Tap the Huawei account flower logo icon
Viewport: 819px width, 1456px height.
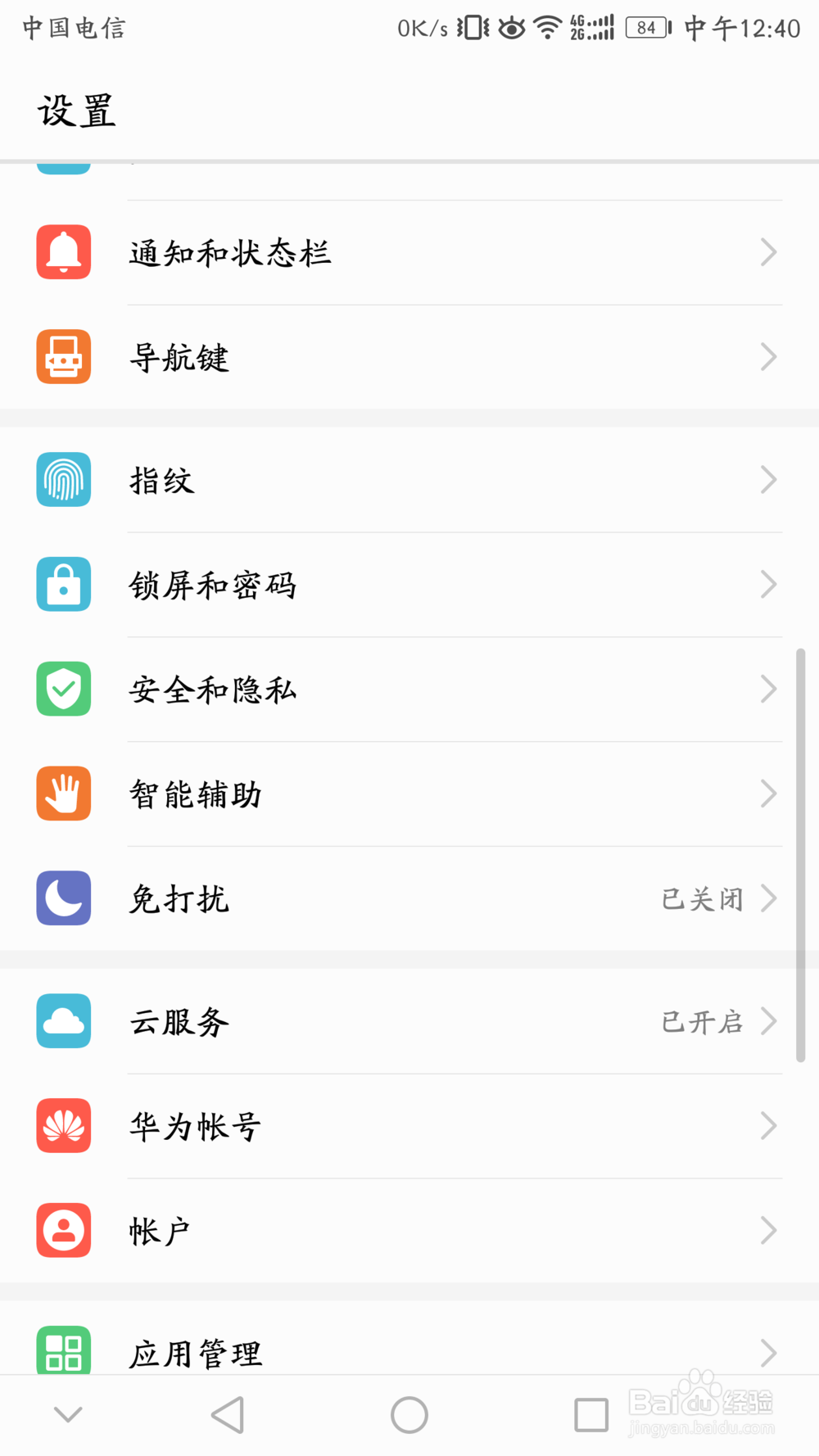tap(63, 1126)
